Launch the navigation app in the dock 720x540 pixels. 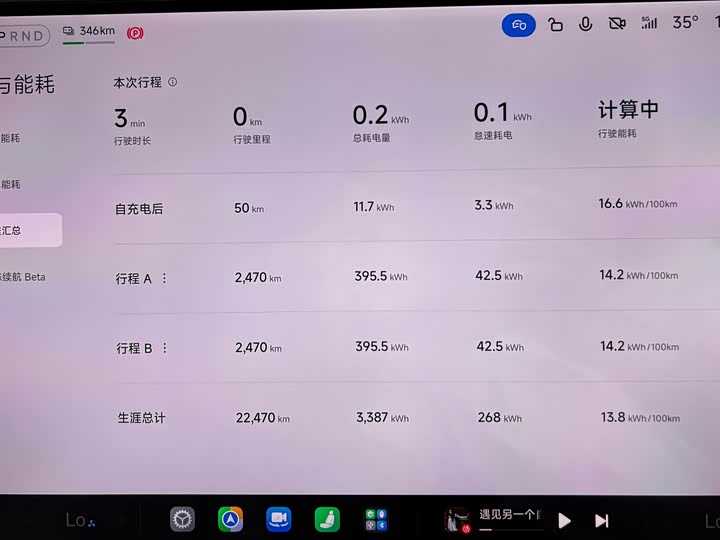coord(231,519)
